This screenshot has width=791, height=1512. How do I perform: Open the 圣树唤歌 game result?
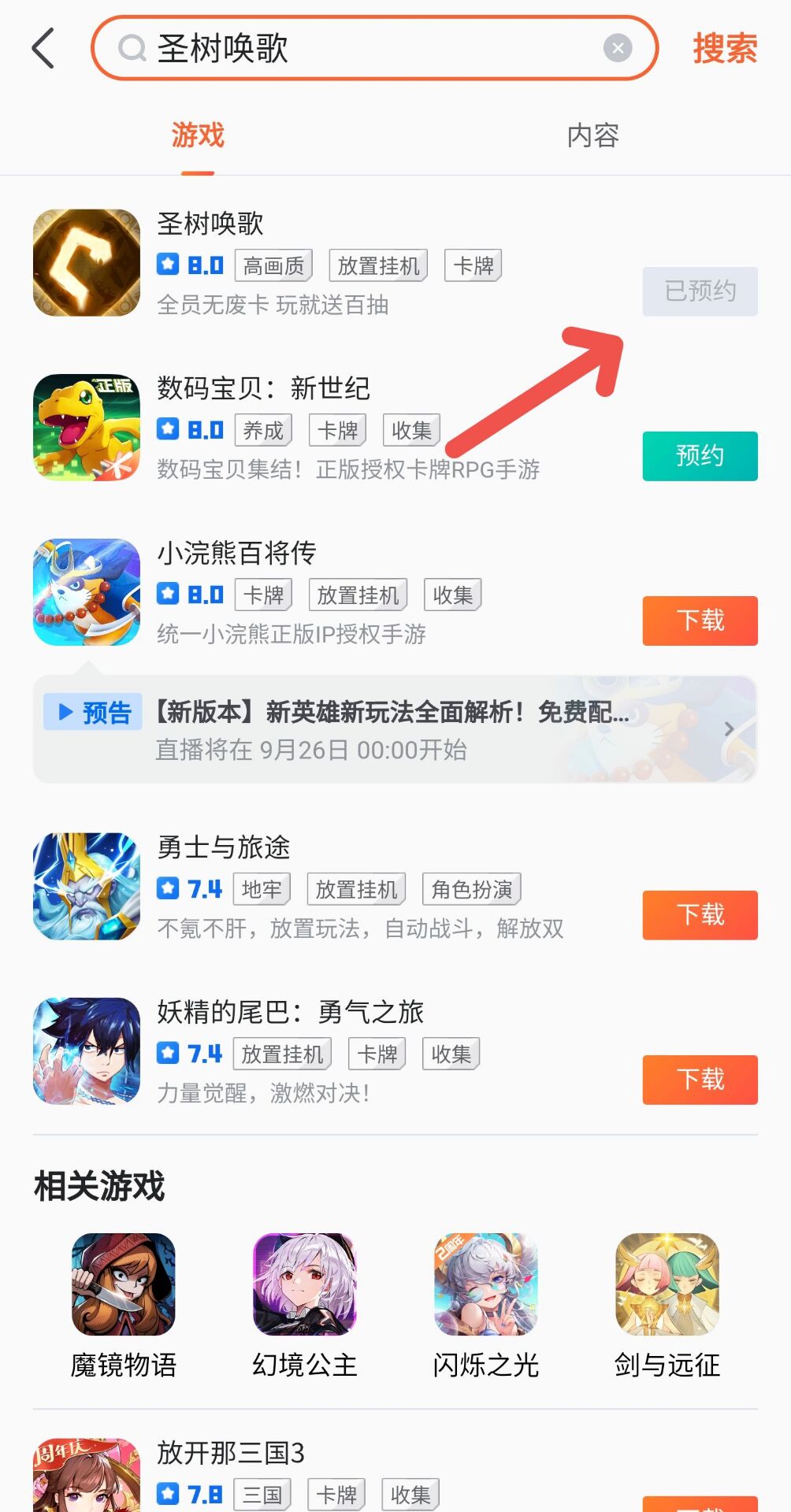pyautogui.click(x=210, y=224)
